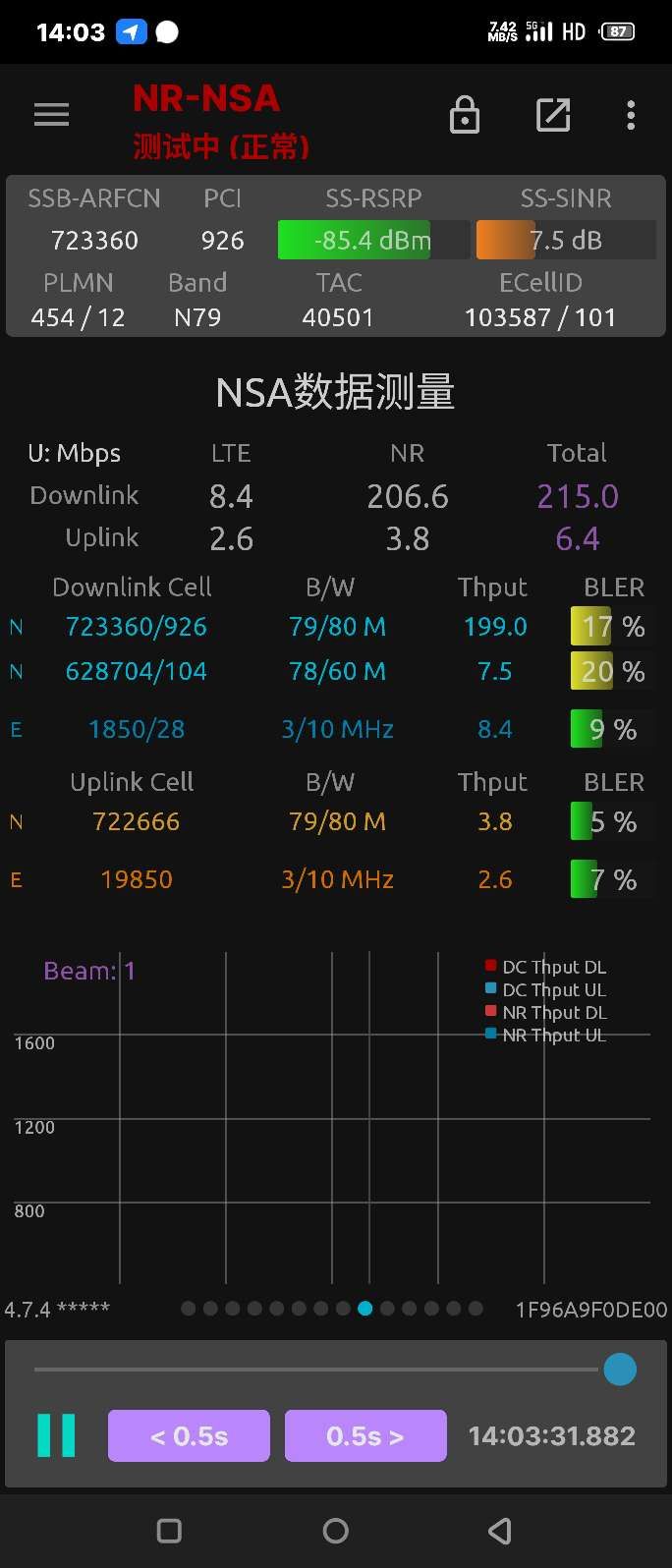Viewport: 672px width, 1568px height.
Task: Go to the home screen
Action: click(x=336, y=1531)
